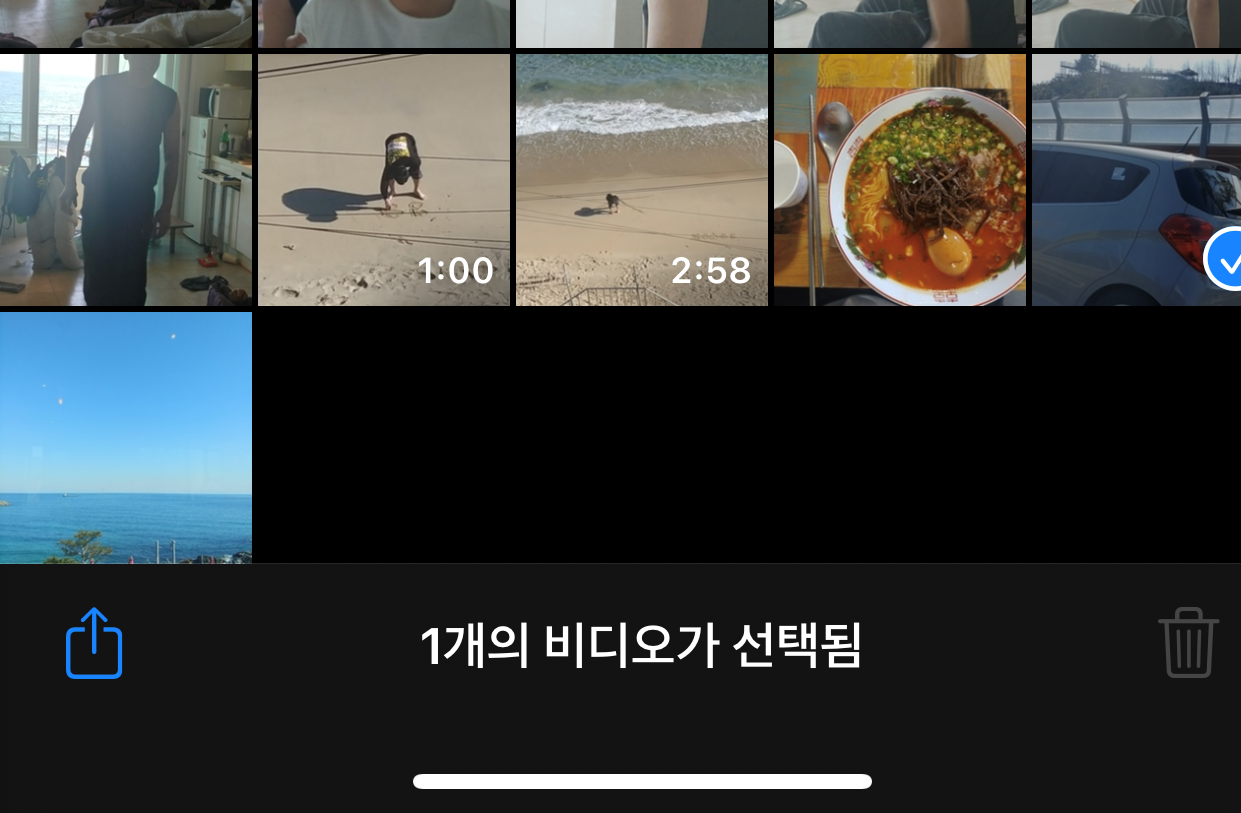The width and height of the screenshot is (1241, 813).
Task: Delete the selected video with trash icon
Action: tap(1188, 644)
